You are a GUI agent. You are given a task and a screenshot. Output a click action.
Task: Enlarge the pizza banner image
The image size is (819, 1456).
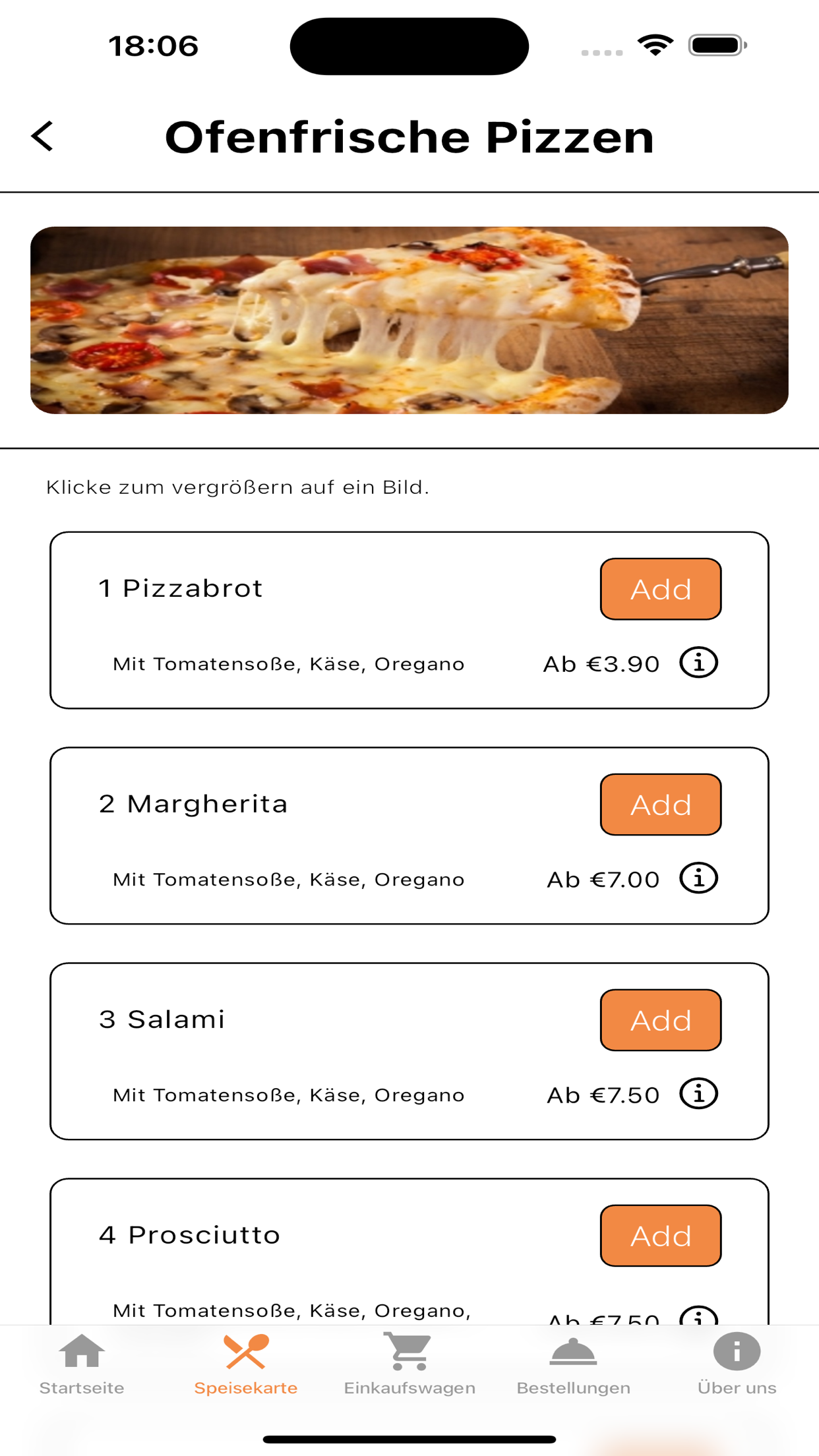tap(409, 320)
